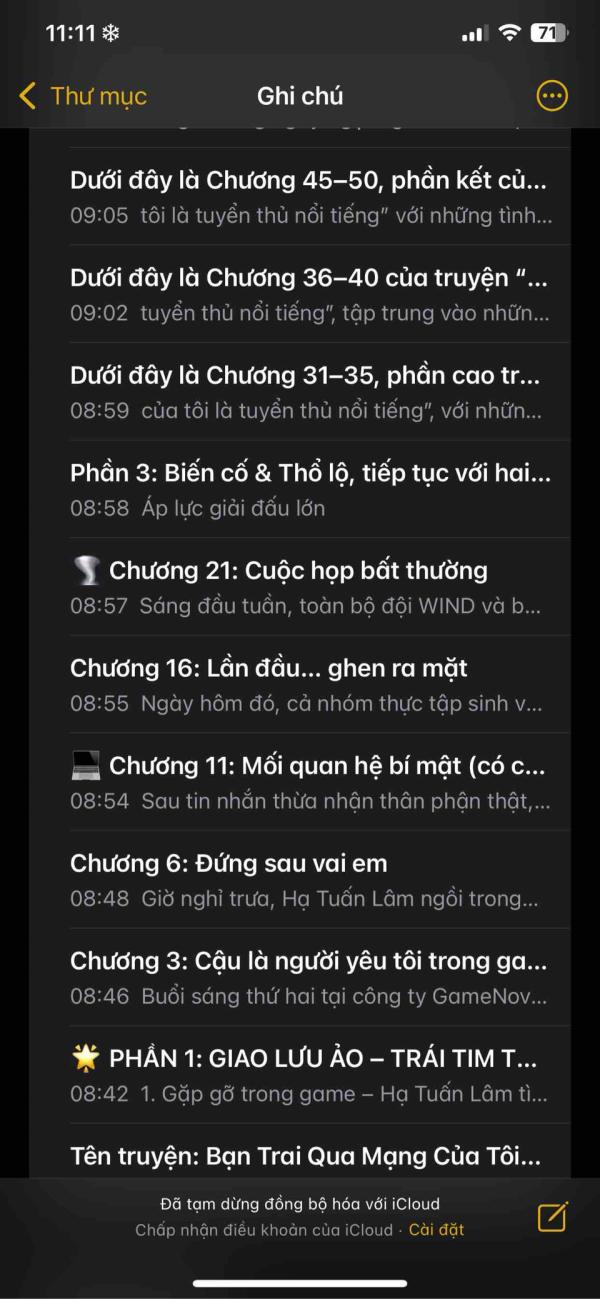Open note PHẦN 1: GIAO LƯU ẢO
This screenshot has width=600, height=1299.
pos(300,1074)
